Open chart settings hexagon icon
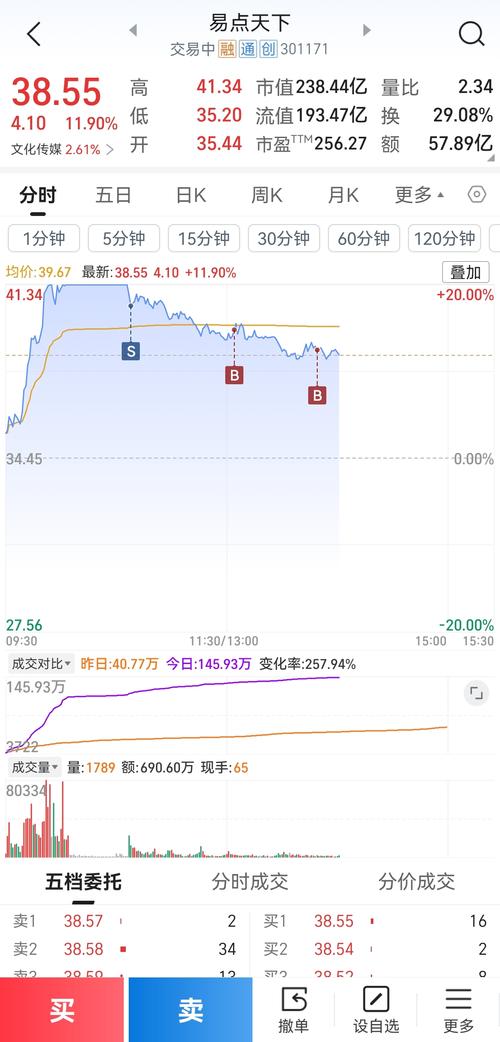Image resolution: width=500 pixels, height=1042 pixels. tap(477, 195)
